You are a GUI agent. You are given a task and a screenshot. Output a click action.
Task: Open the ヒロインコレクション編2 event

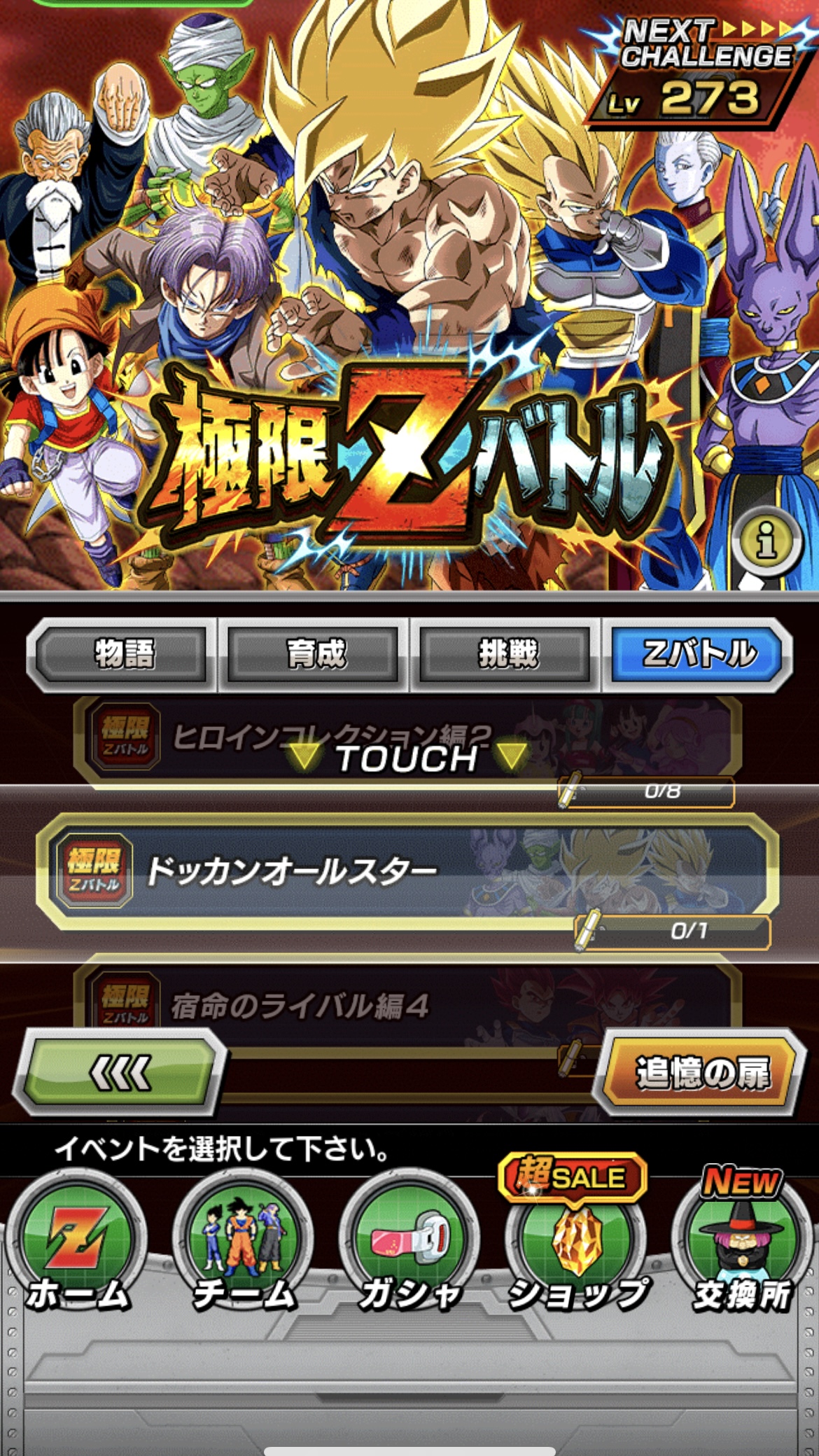[x=407, y=741]
